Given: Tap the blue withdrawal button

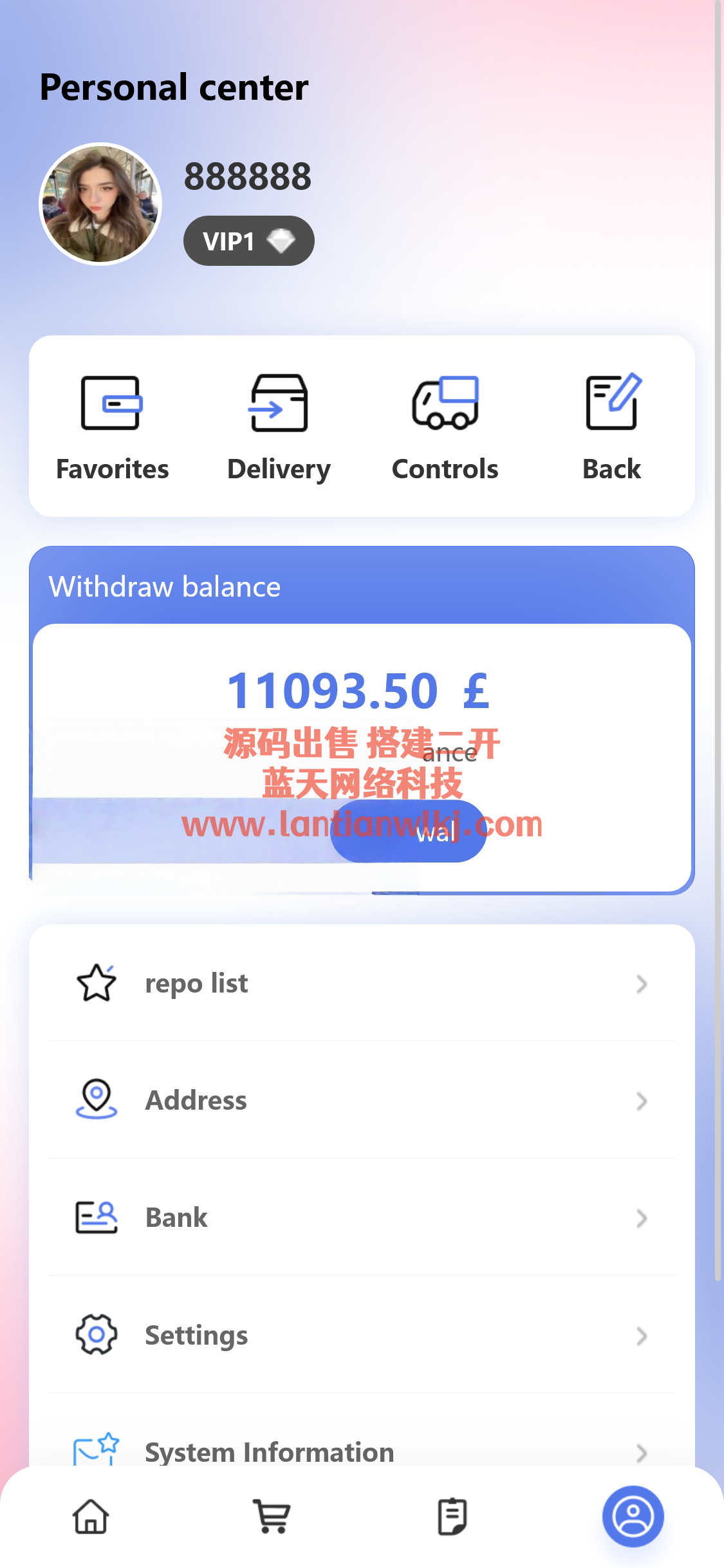Looking at the screenshot, I should [408, 832].
